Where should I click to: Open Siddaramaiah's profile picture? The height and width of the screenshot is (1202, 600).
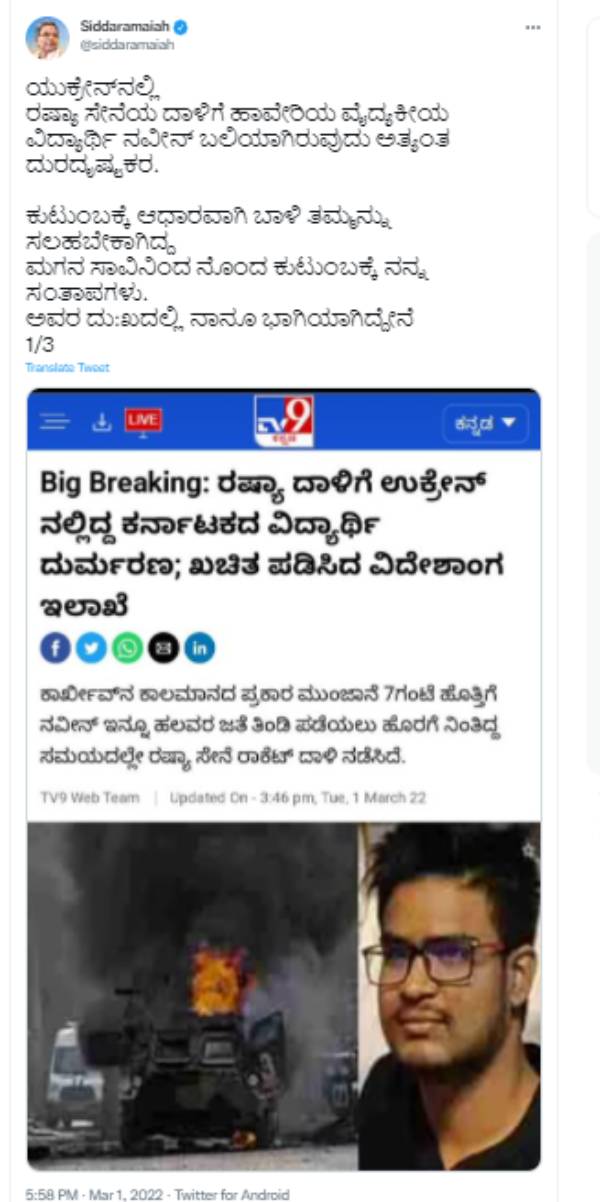coord(47,38)
